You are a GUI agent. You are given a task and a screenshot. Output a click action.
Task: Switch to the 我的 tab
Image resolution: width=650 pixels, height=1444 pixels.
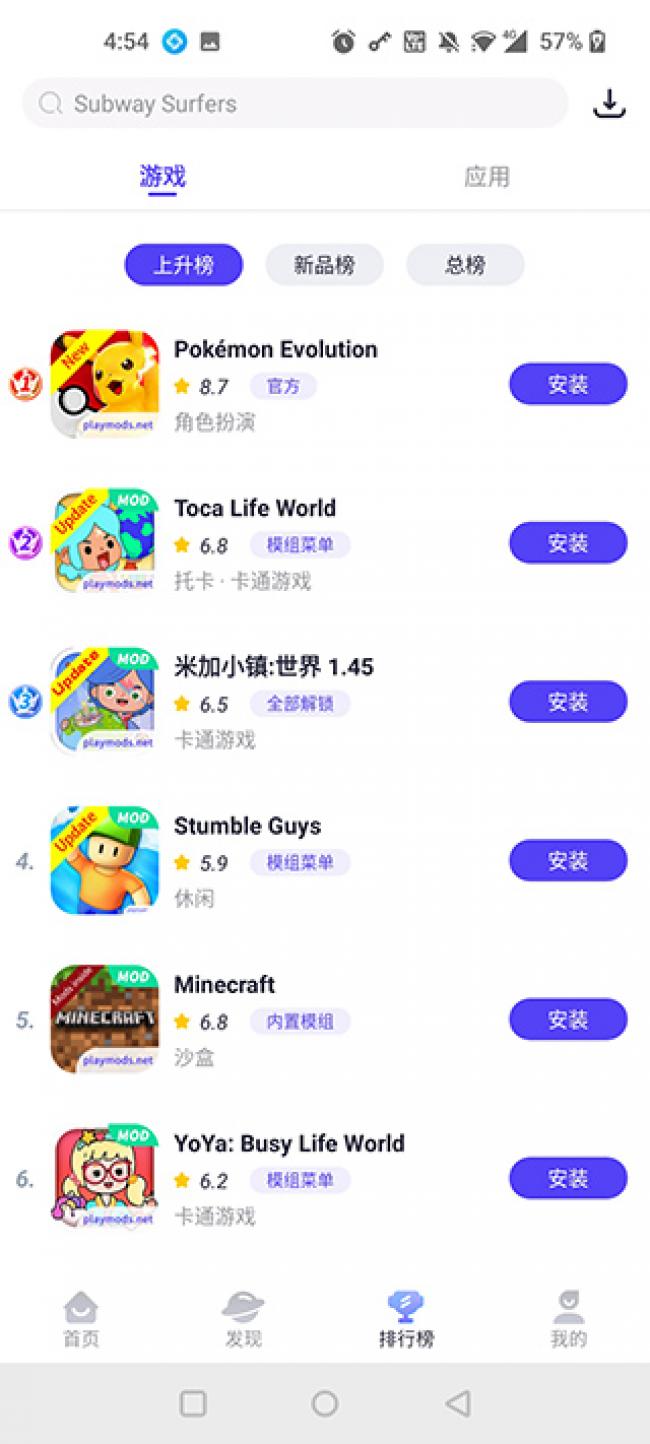pyautogui.click(x=568, y=1319)
